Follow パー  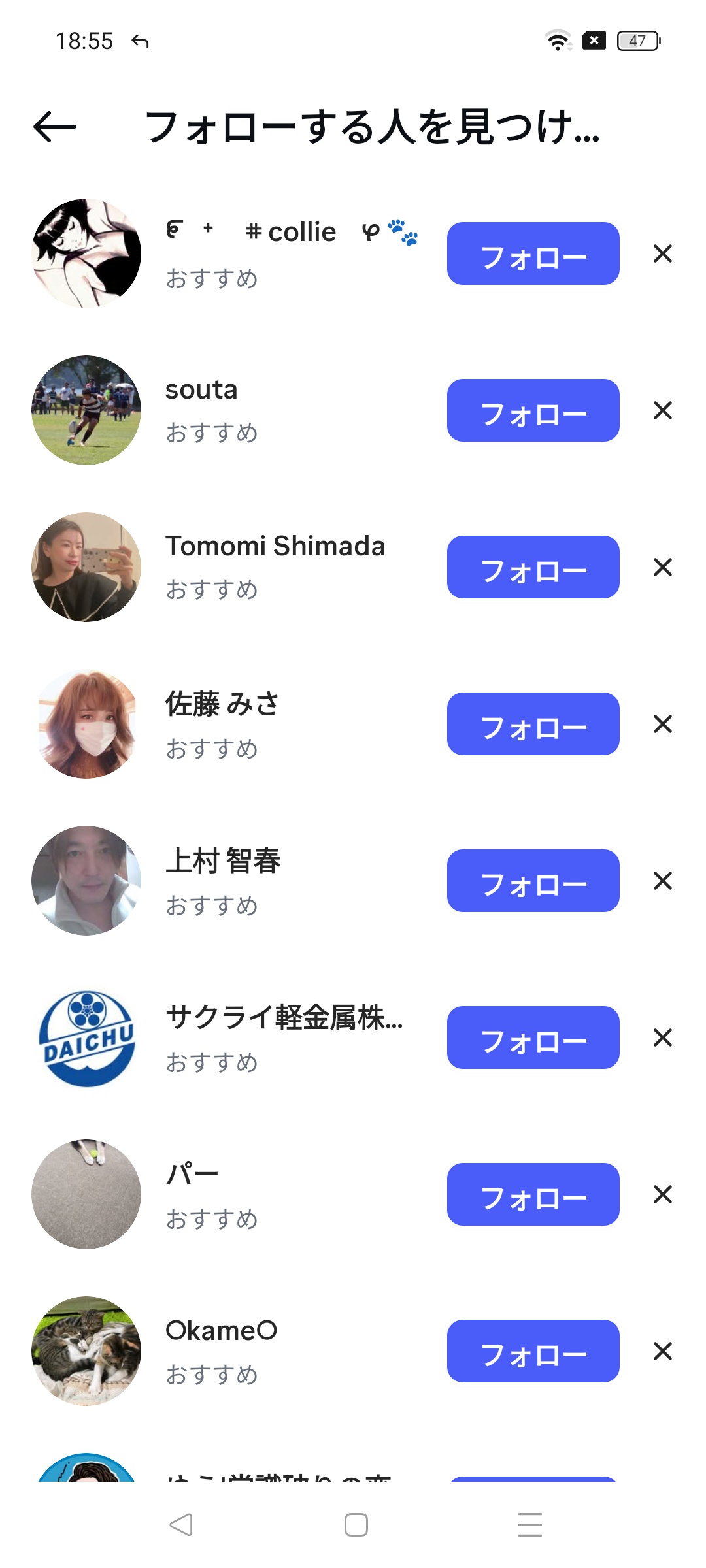coord(533,1194)
